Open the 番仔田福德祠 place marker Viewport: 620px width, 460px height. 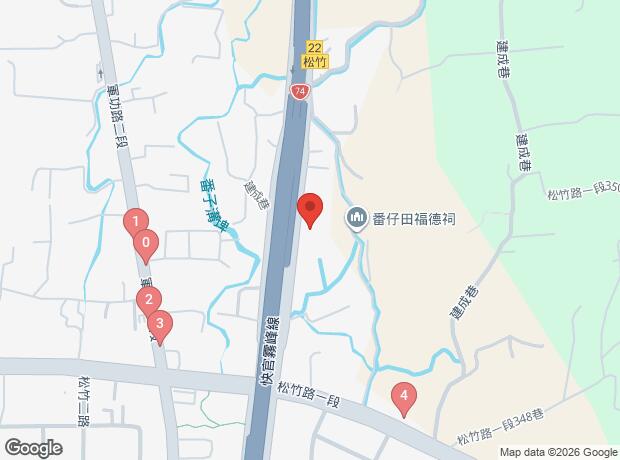(357, 219)
